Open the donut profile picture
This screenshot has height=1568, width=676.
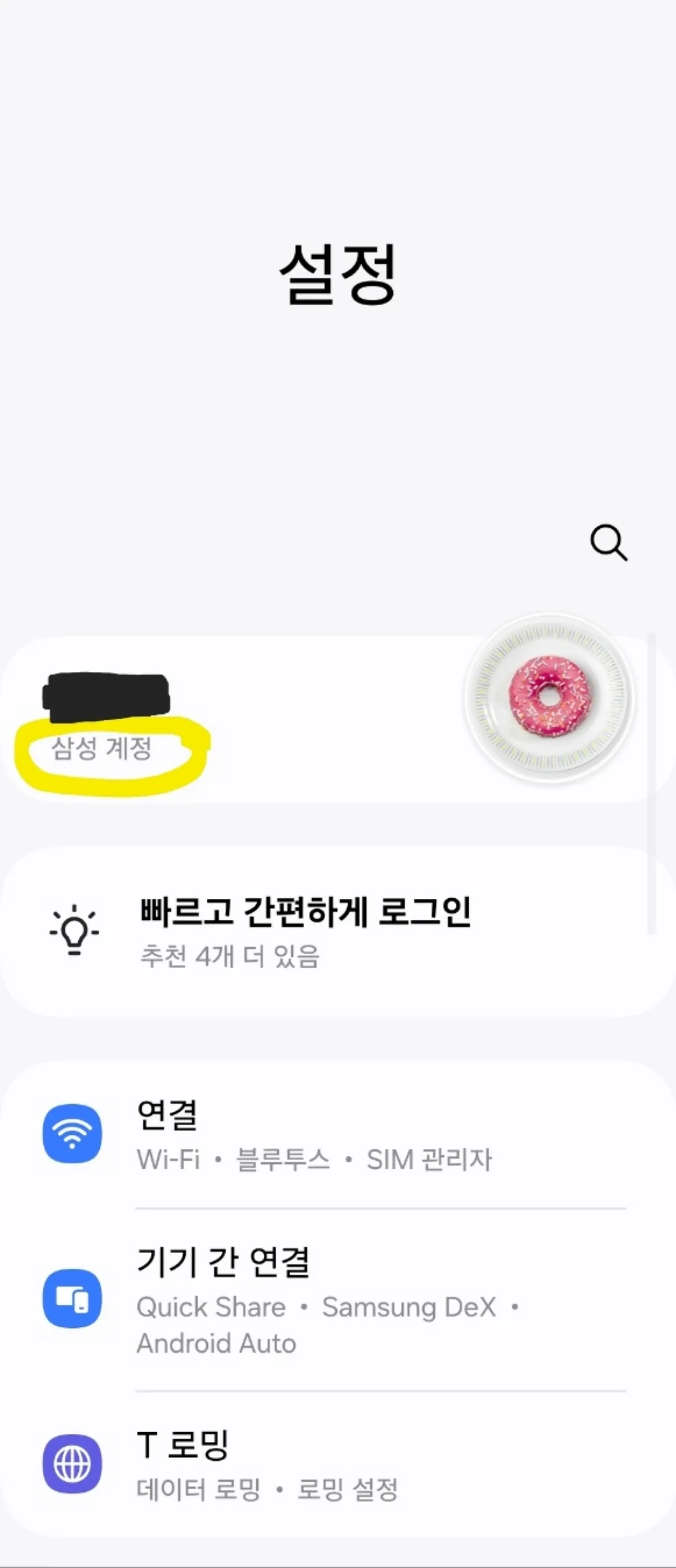point(547,700)
